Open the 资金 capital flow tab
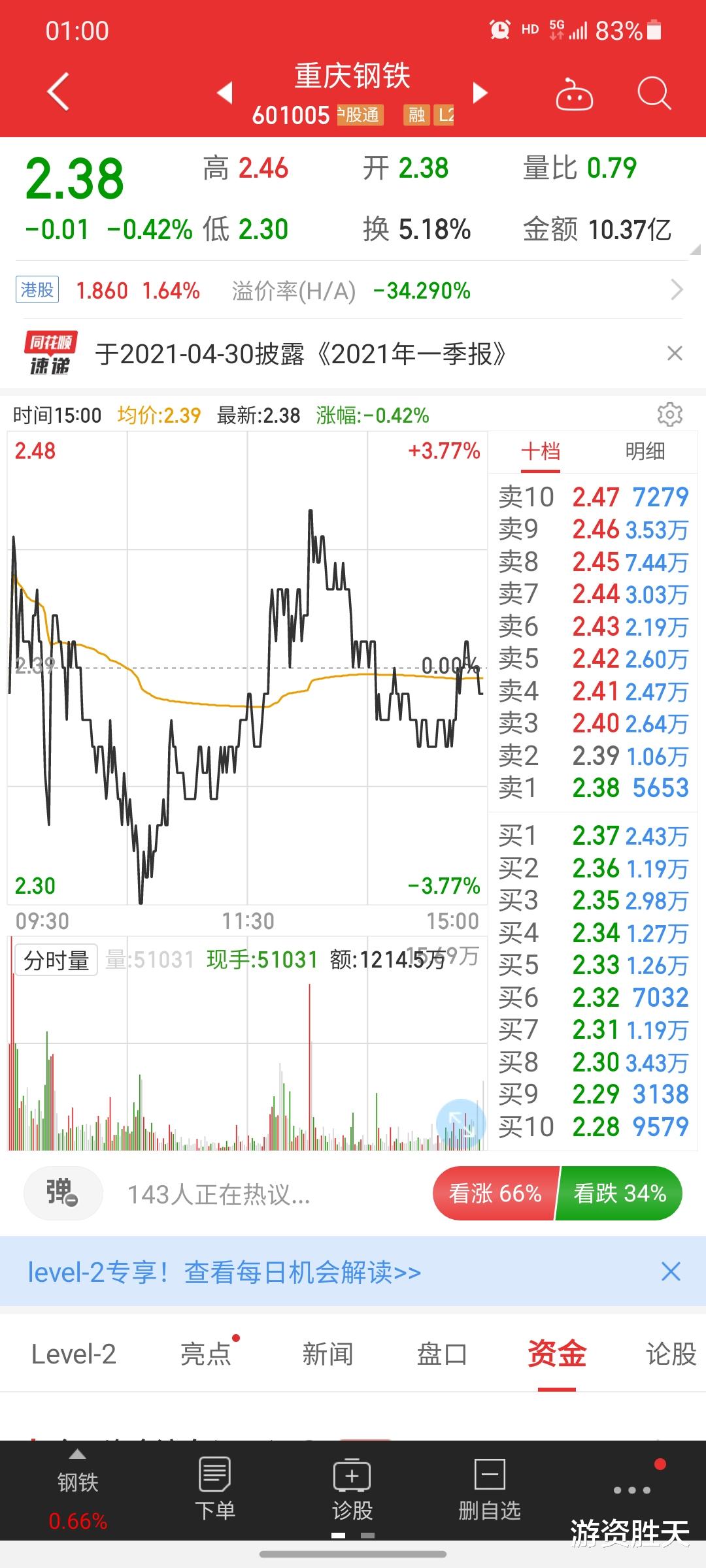 (x=556, y=1354)
